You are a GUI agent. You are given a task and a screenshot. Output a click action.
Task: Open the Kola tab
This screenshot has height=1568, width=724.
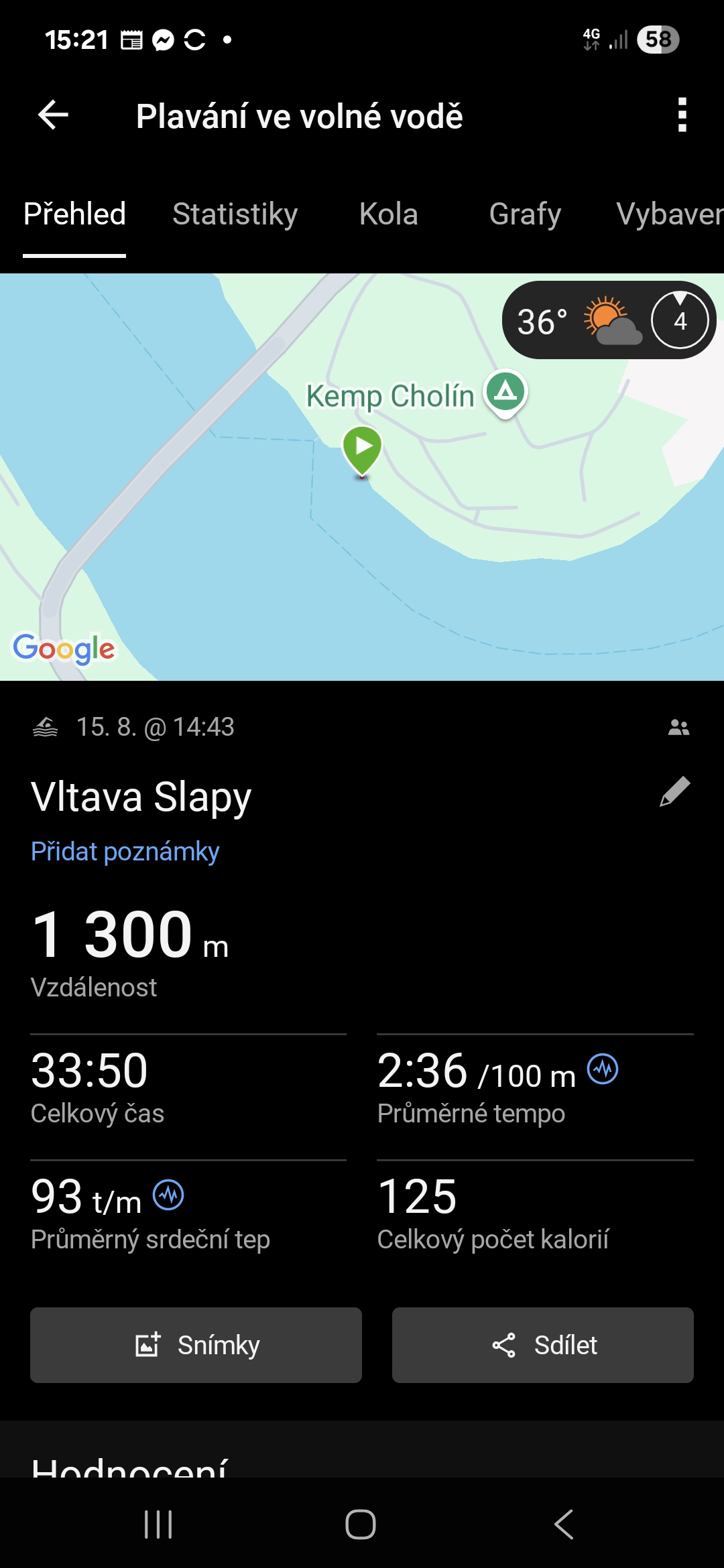[x=388, y=214]
